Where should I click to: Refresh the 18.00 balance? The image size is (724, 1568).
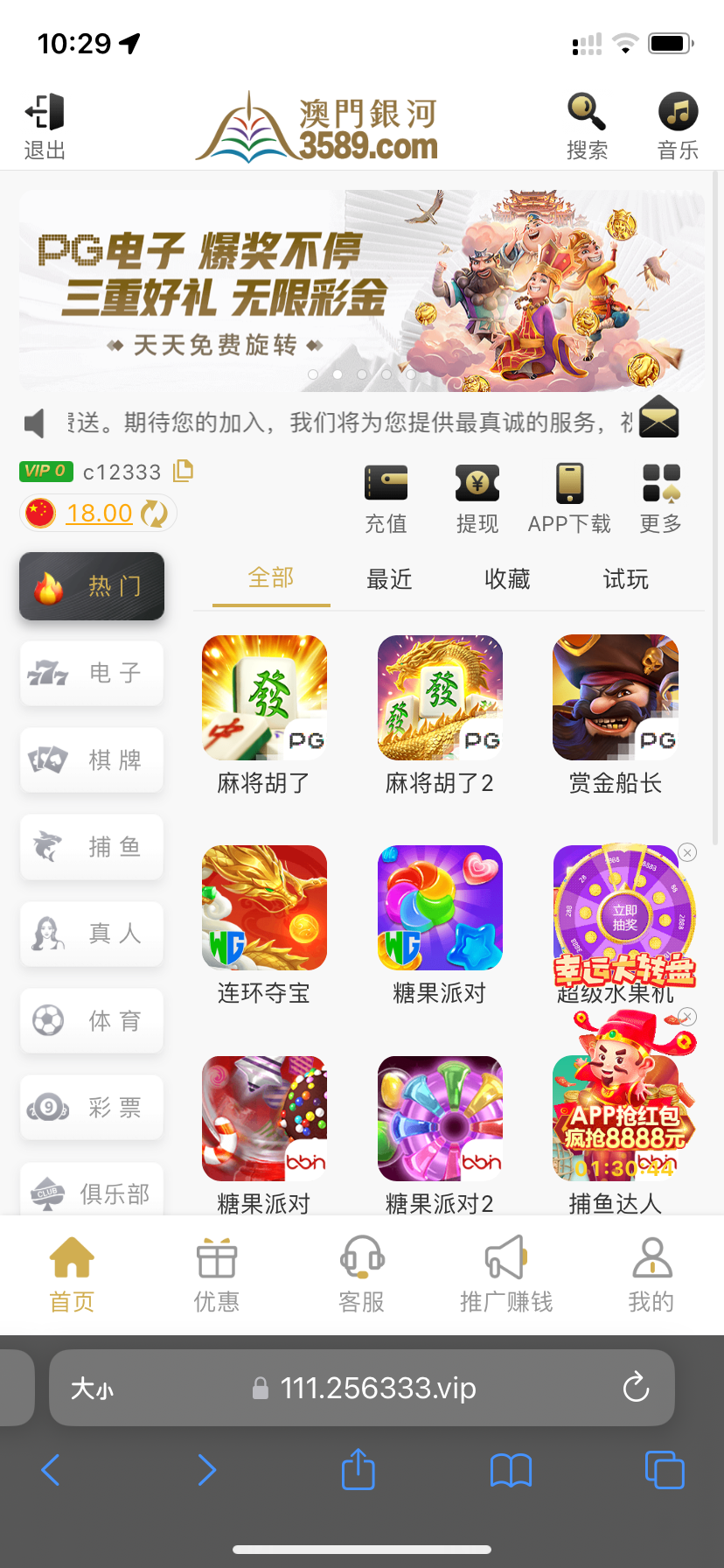click(x=154, y=513)
